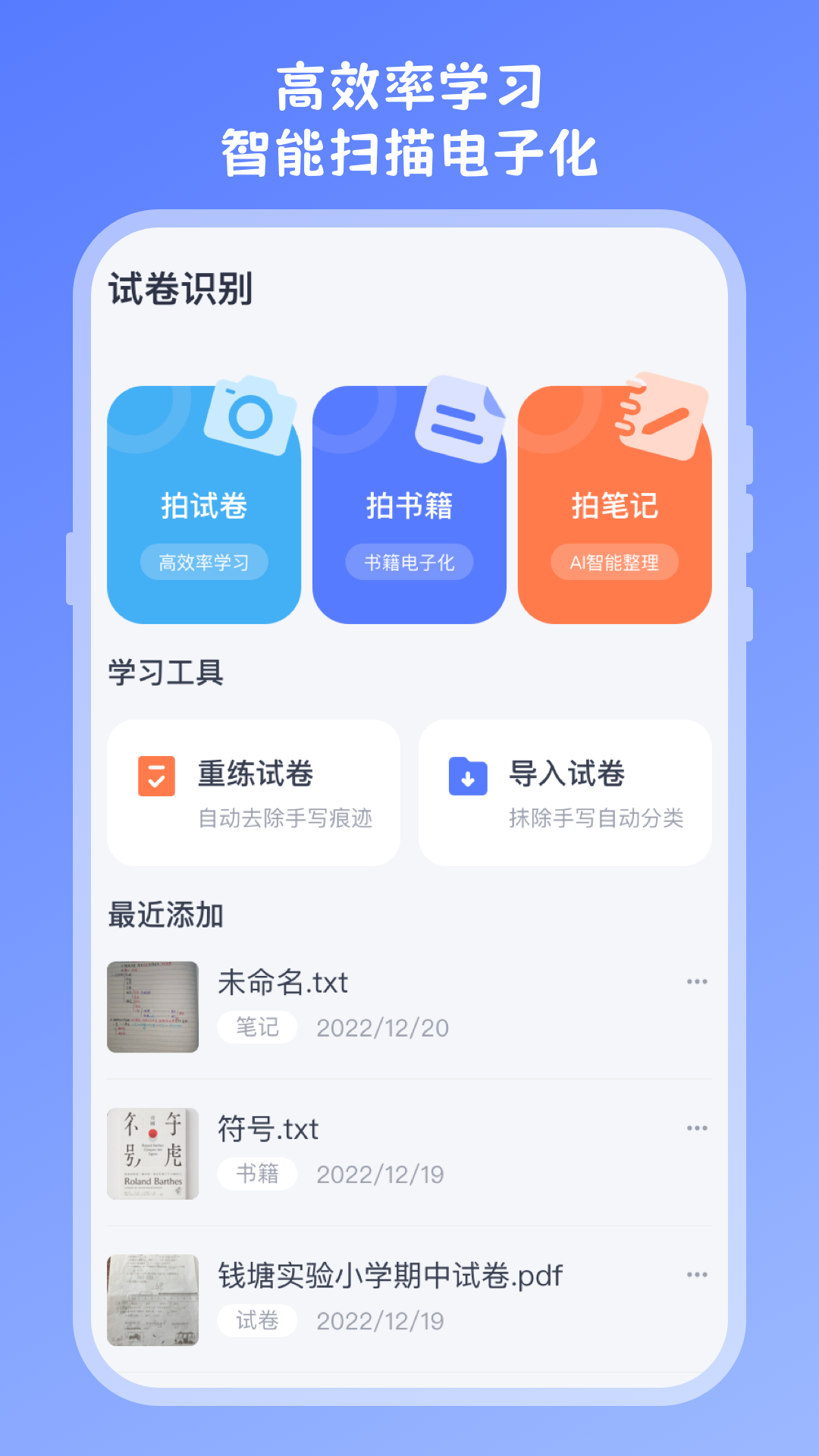The width and height of the screenshot is (819, 1456).
Task: Click the orange checklist icon beside 重练试卷
Action: (x=155, y=774)
